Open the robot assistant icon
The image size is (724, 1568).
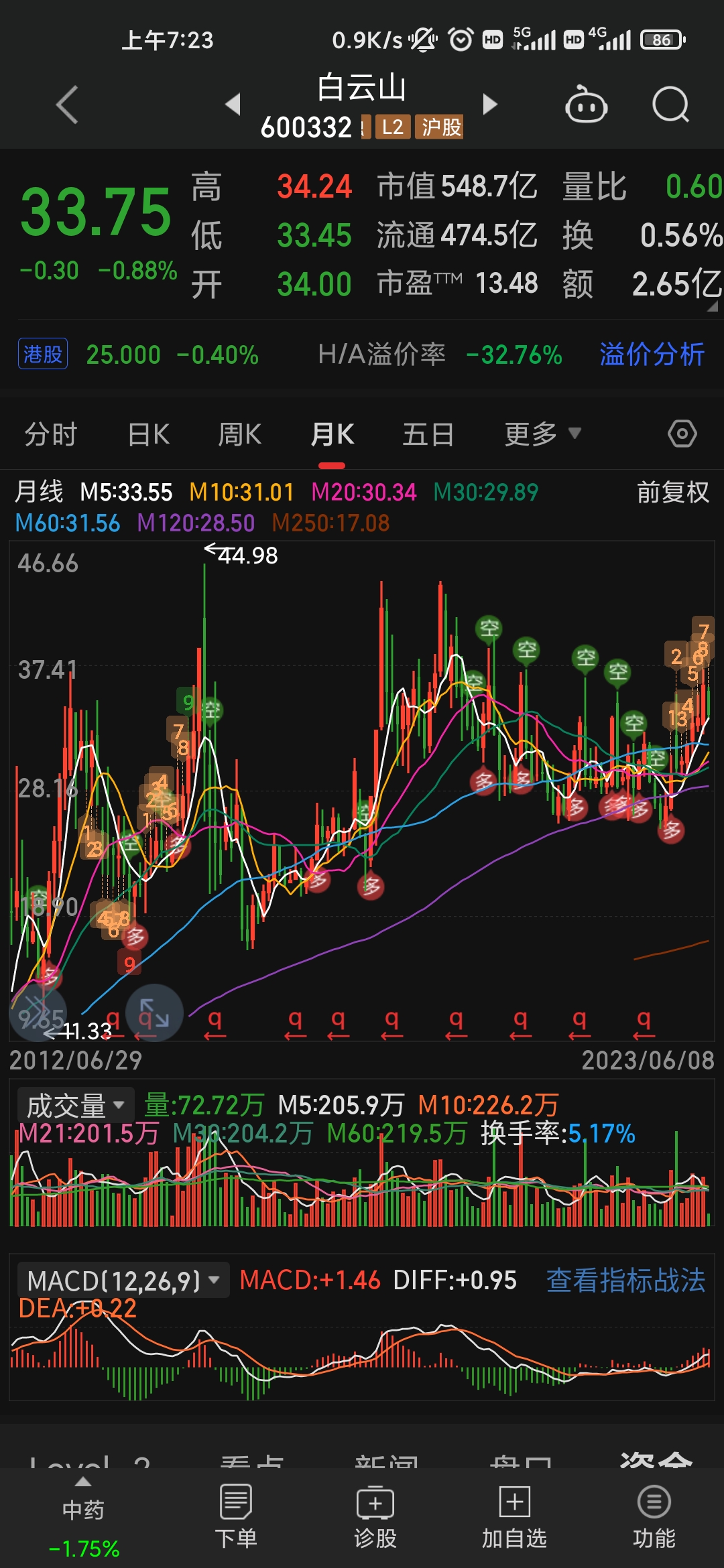(x=587, y=105)
